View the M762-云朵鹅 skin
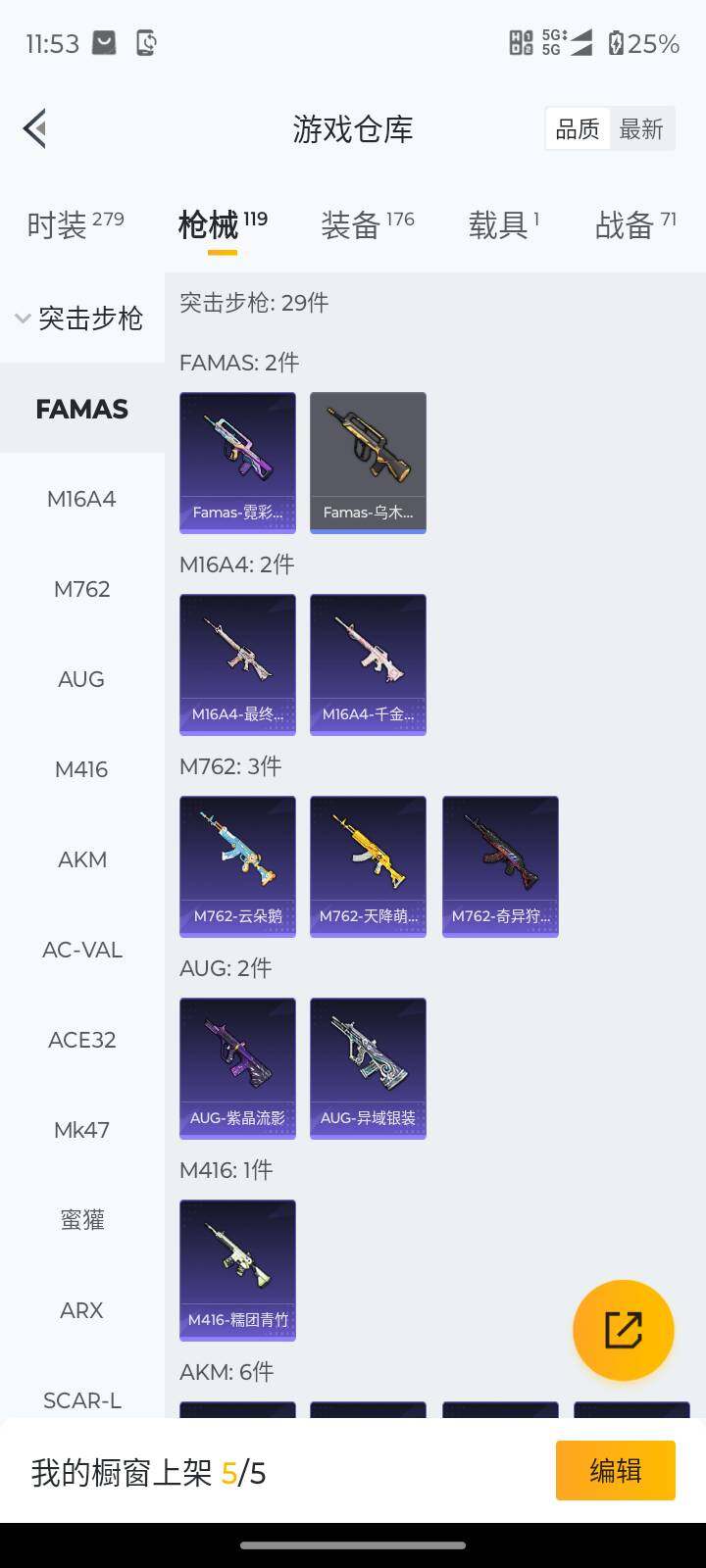Screen dimensions: 706x1568 pos(237,865)
